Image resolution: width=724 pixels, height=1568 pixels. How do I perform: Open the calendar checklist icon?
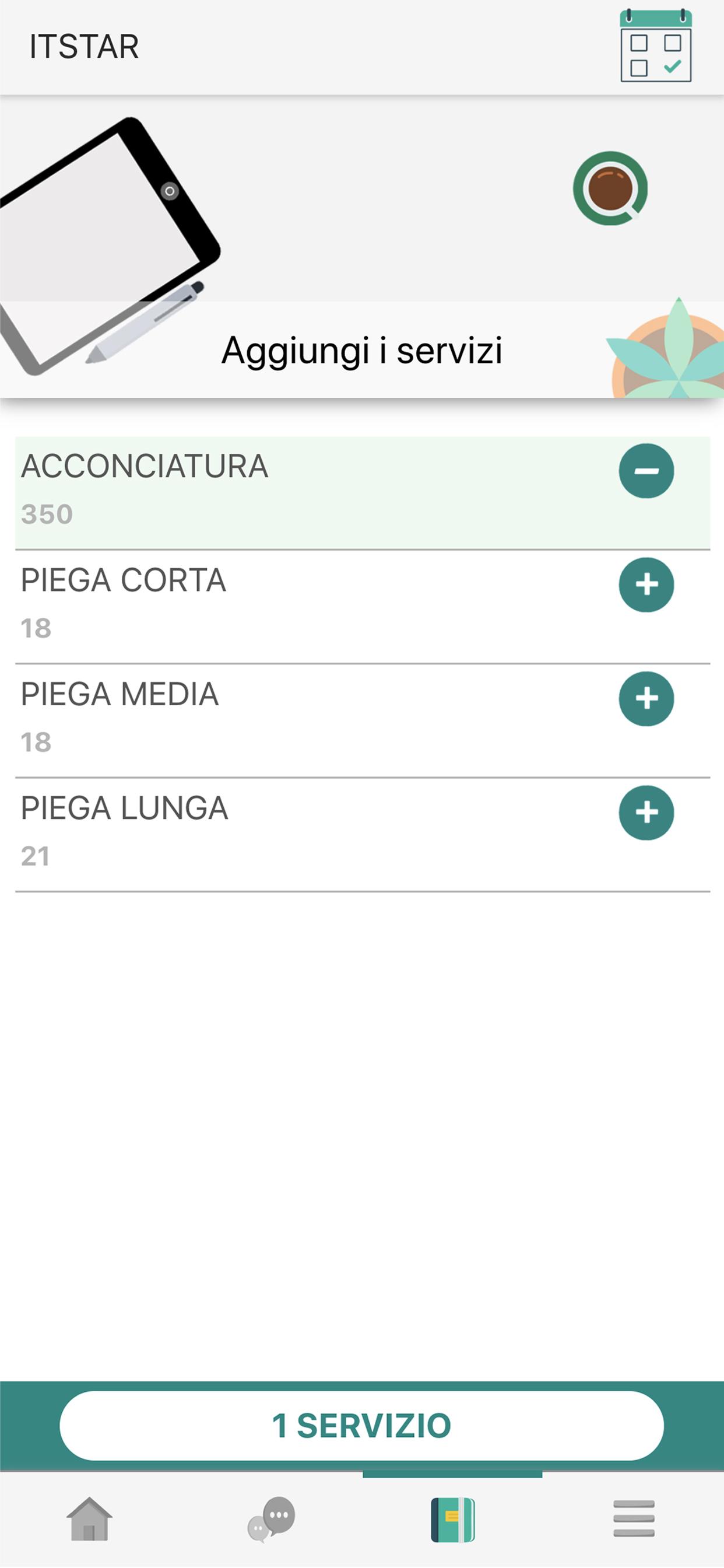pos(655,45)
